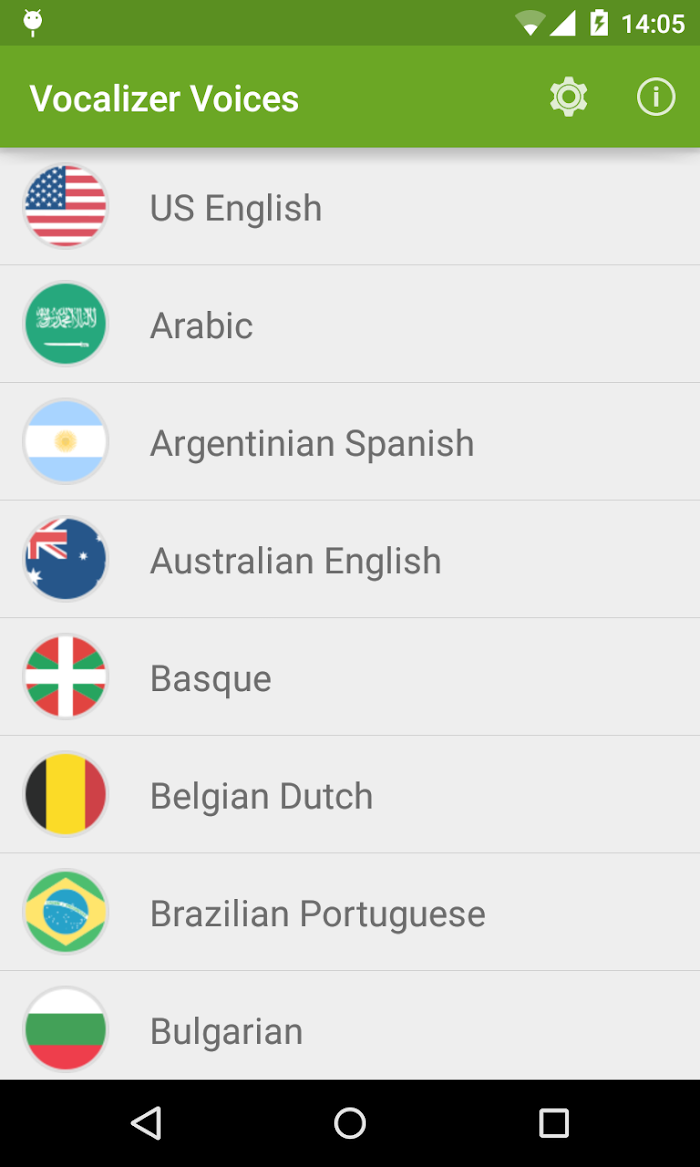Open the settings gear icon
This screenshot has height=1167, width=700.
(x=568, y=98)
